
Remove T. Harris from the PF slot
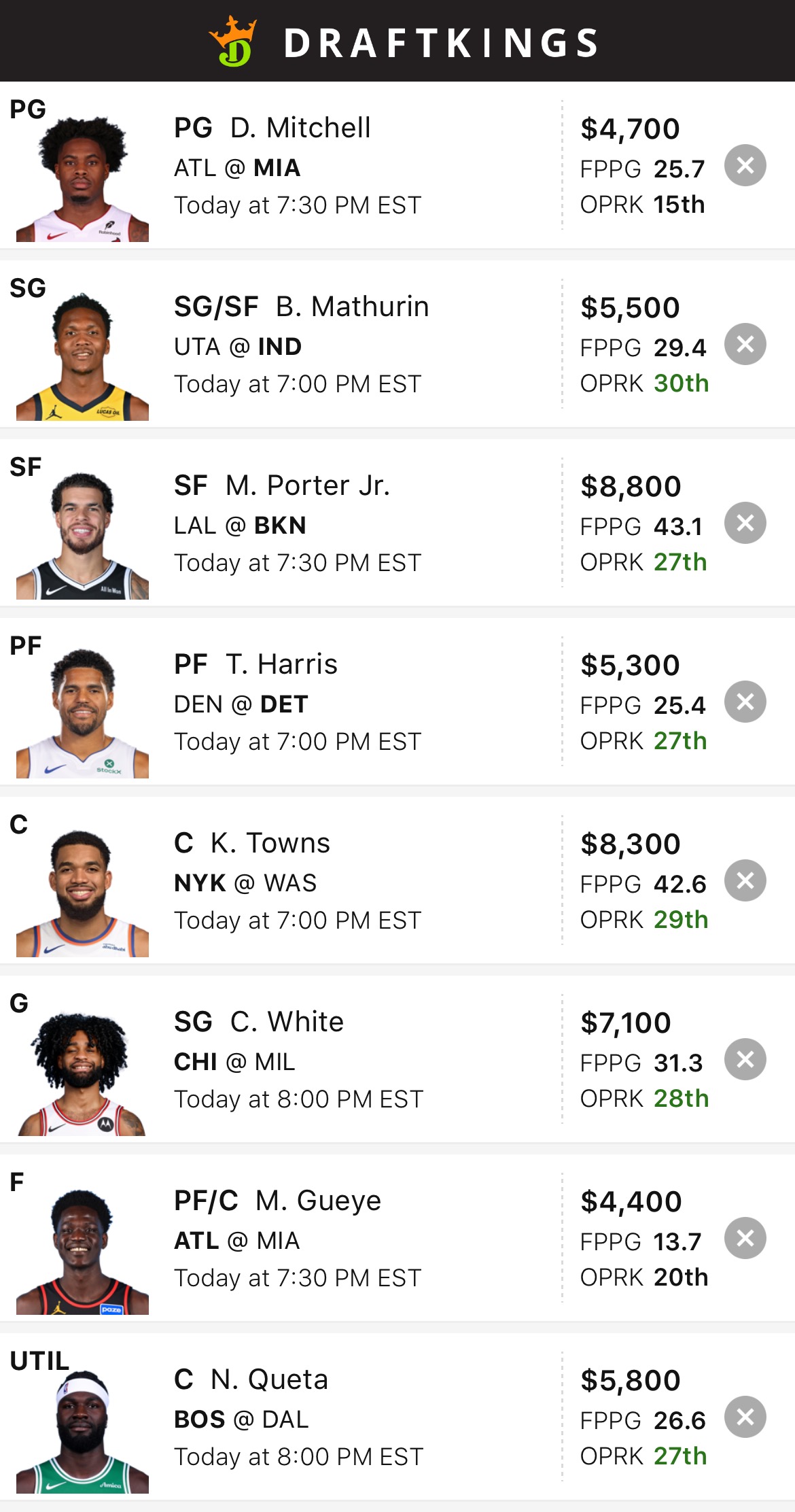[x=745, y=702]
